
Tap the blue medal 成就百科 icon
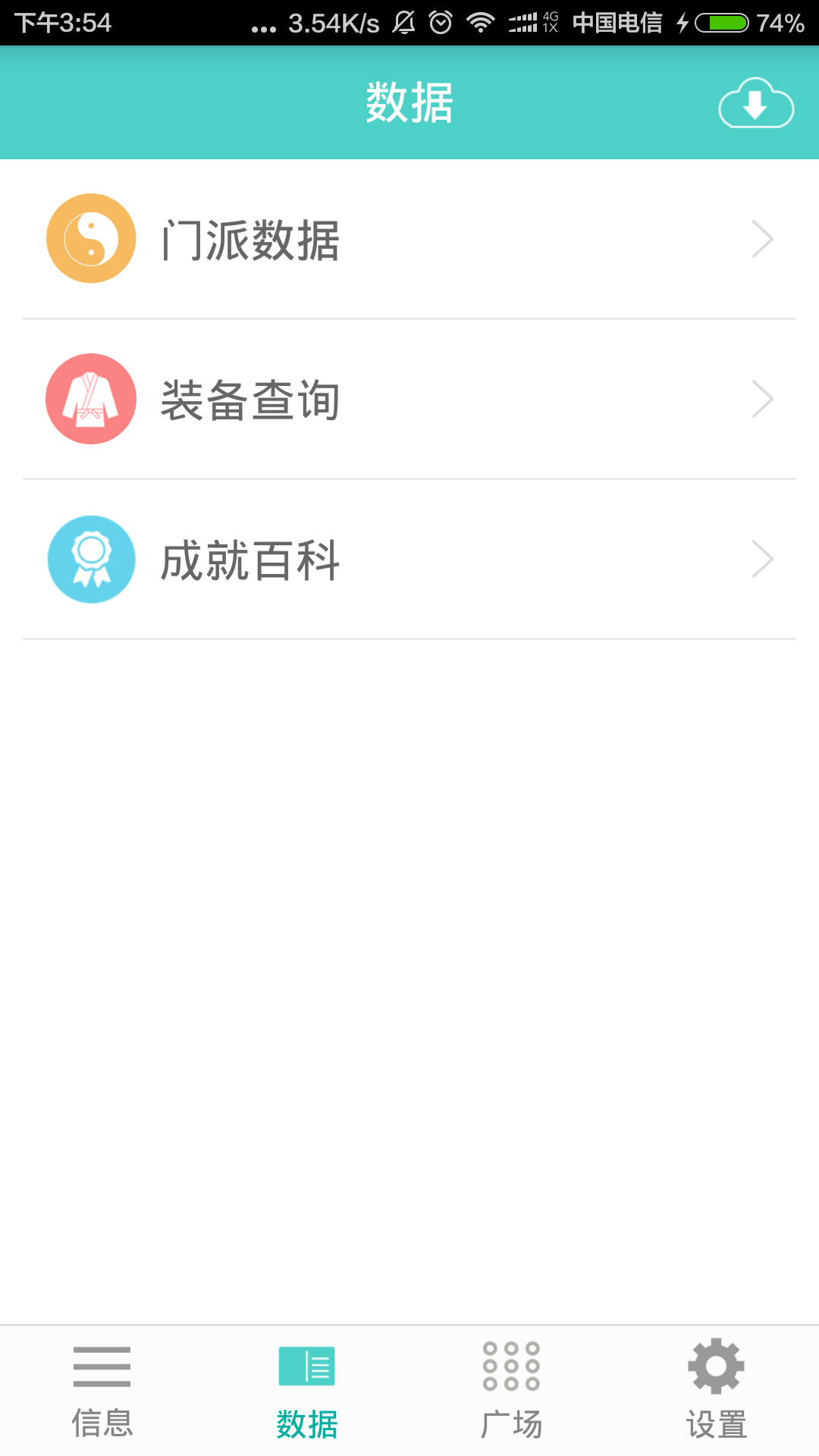pos(90,559)
